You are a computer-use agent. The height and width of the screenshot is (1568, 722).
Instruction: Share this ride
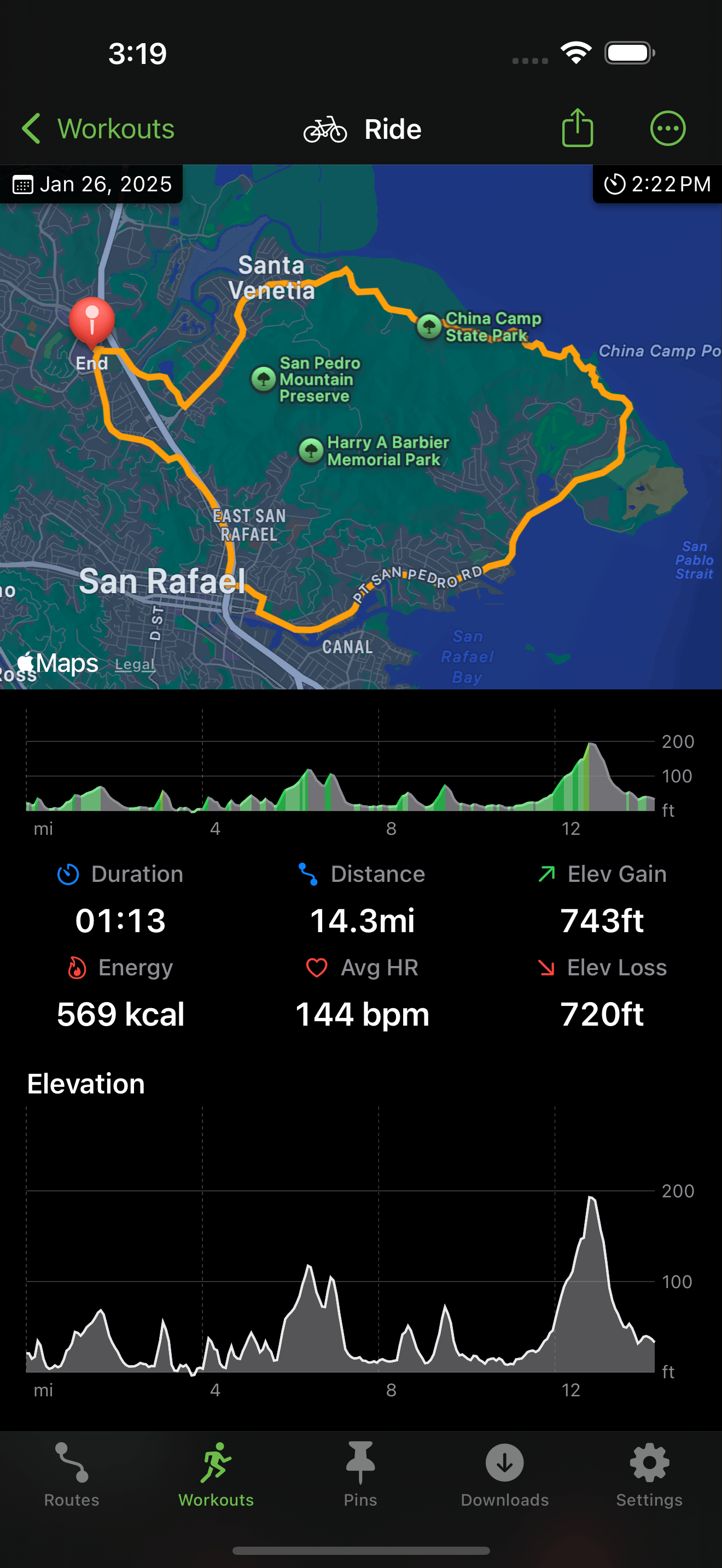[x=577, y=128]
